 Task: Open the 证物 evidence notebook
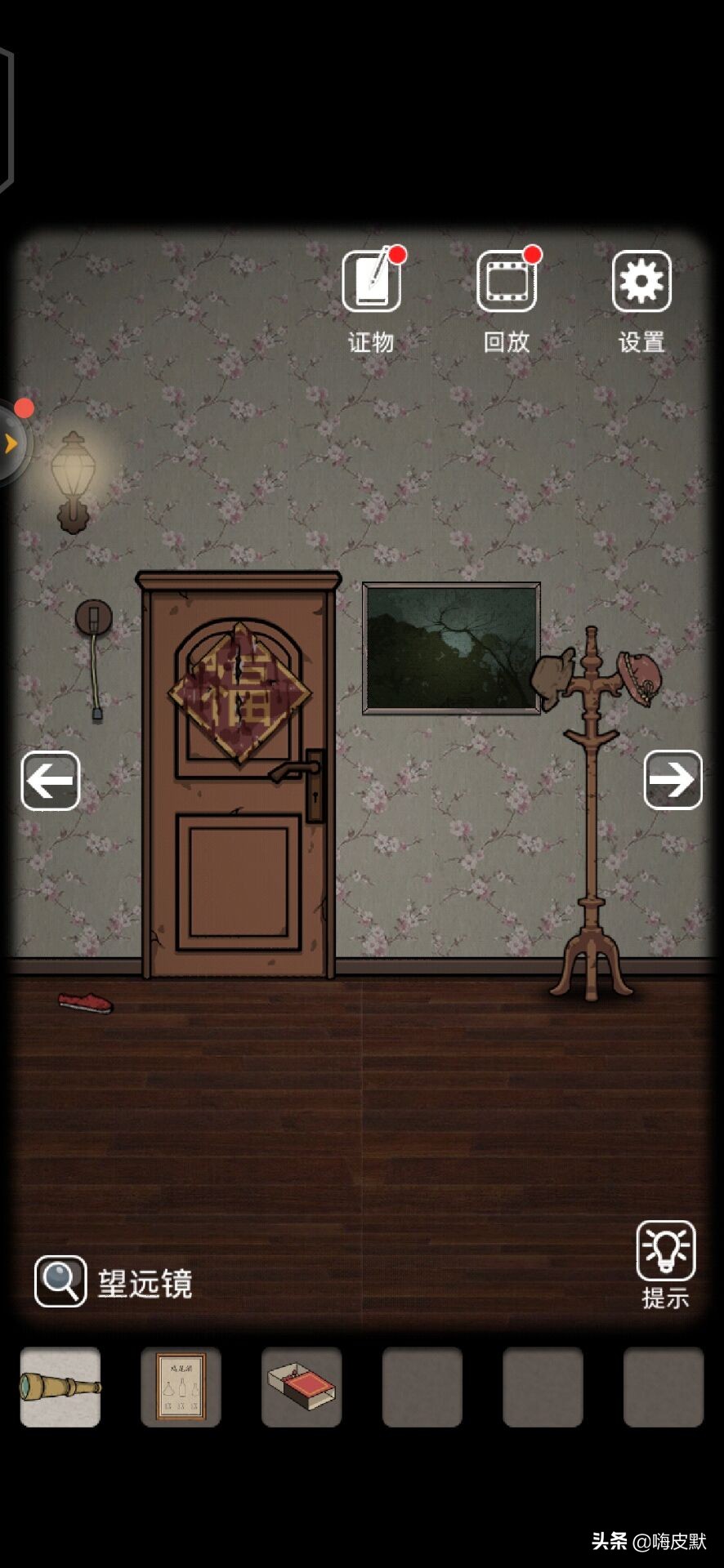point(371,283)
